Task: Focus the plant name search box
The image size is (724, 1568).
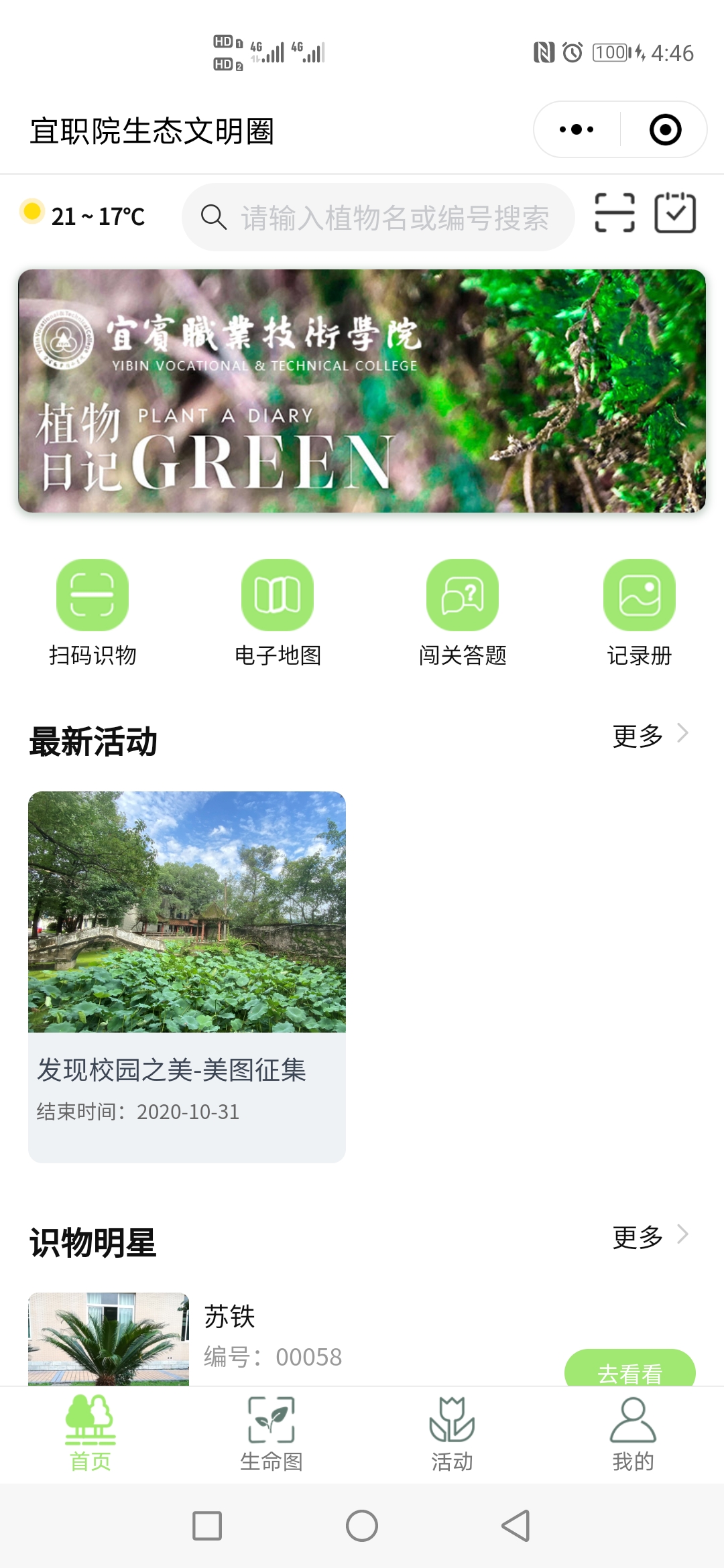Action: coord(394,218)
